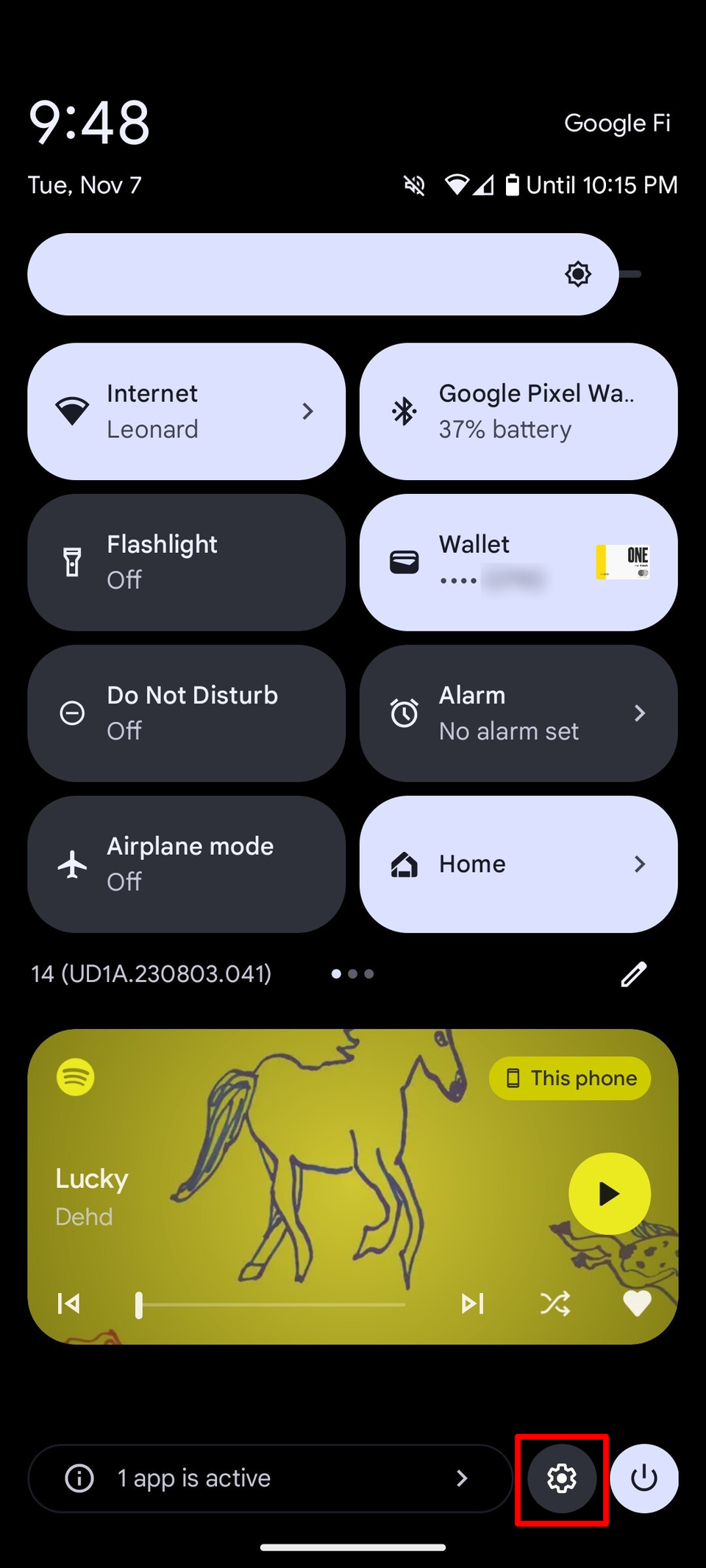706x1568 pixels.
Task: View the 1 app is active panel
Action: (268, 1478)
